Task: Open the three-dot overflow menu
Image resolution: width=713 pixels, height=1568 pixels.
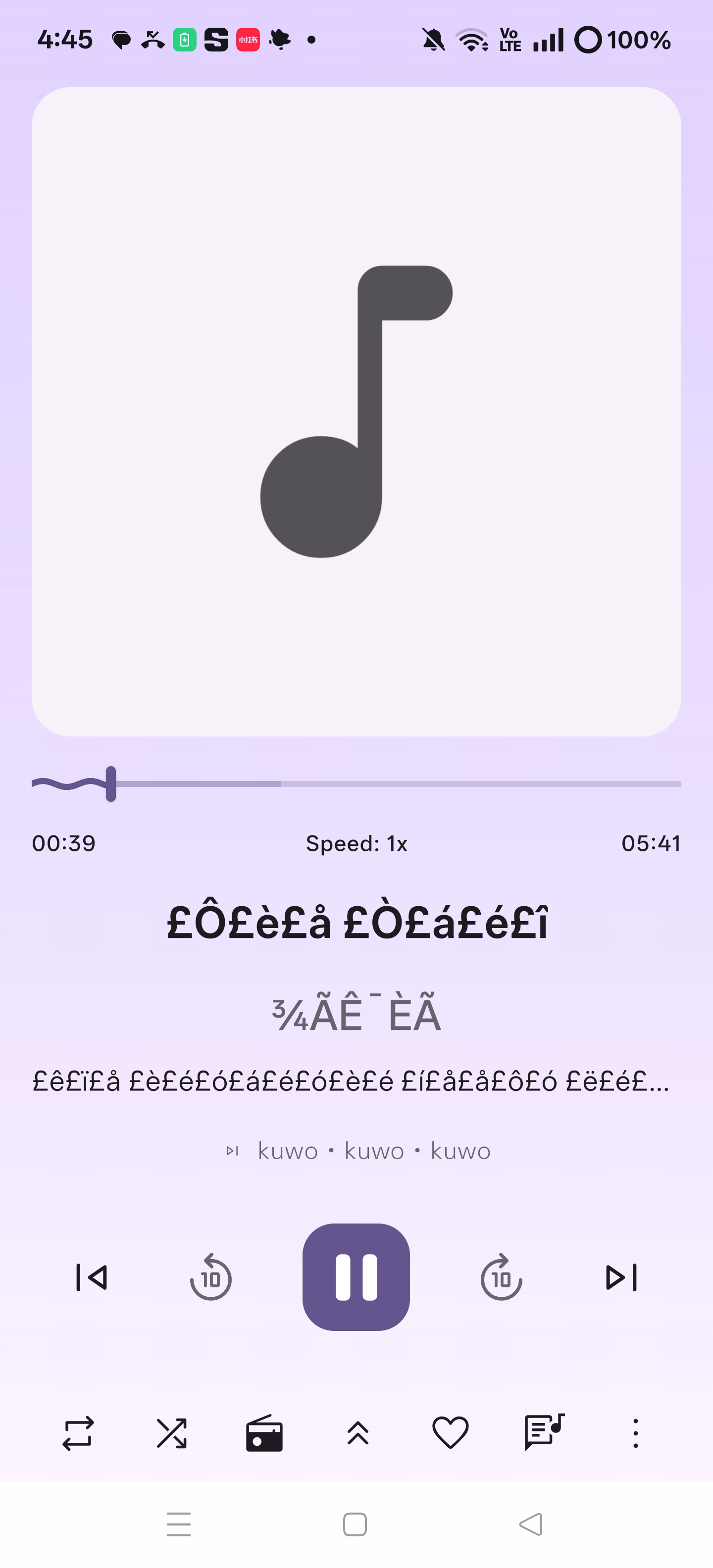Action: pyautogui.click(x=636, y=1433)
